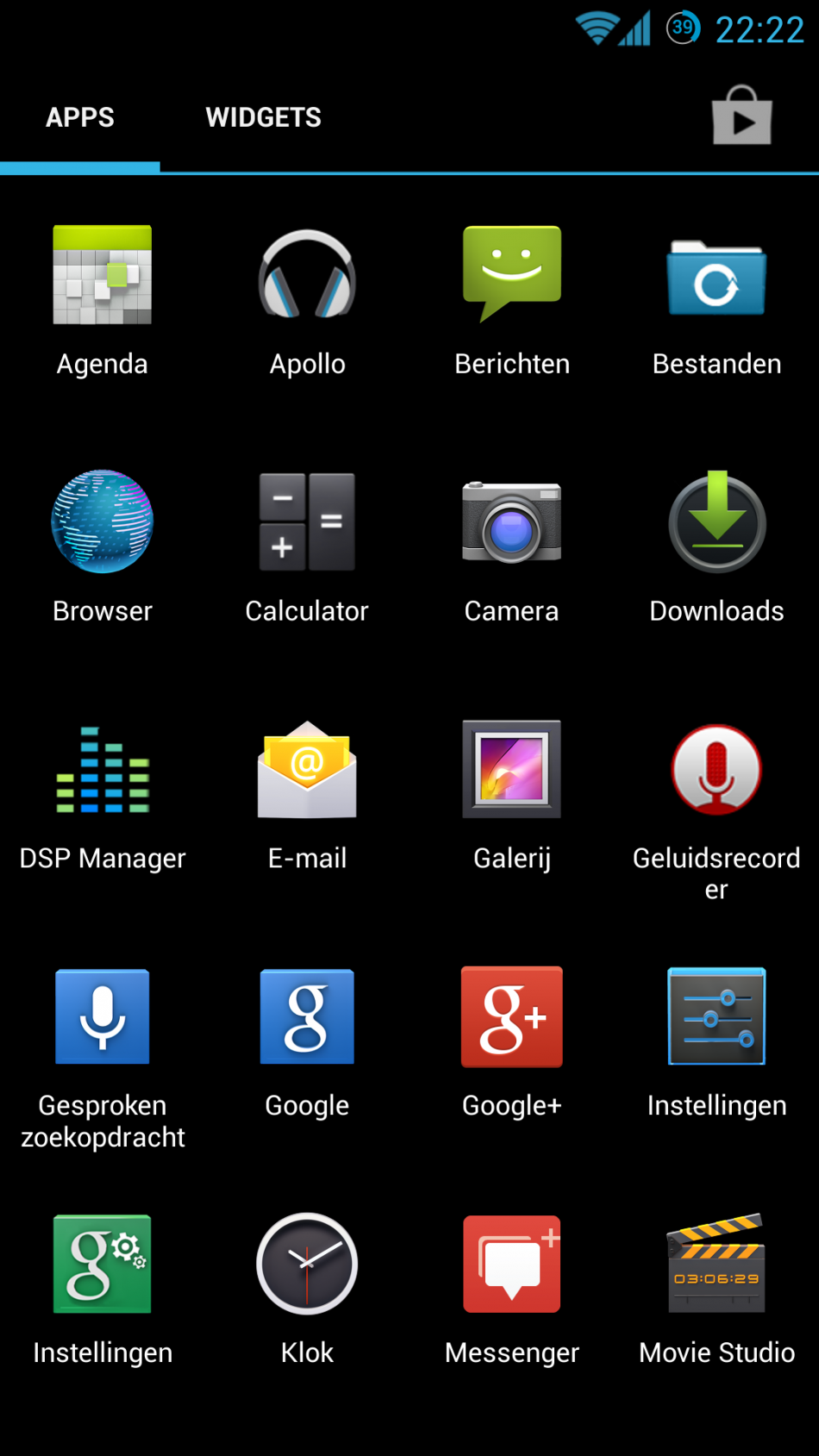Viewport: 819px width, 1456px height.
Task: Select the Apps tab
Action: [x=80, y=117]
